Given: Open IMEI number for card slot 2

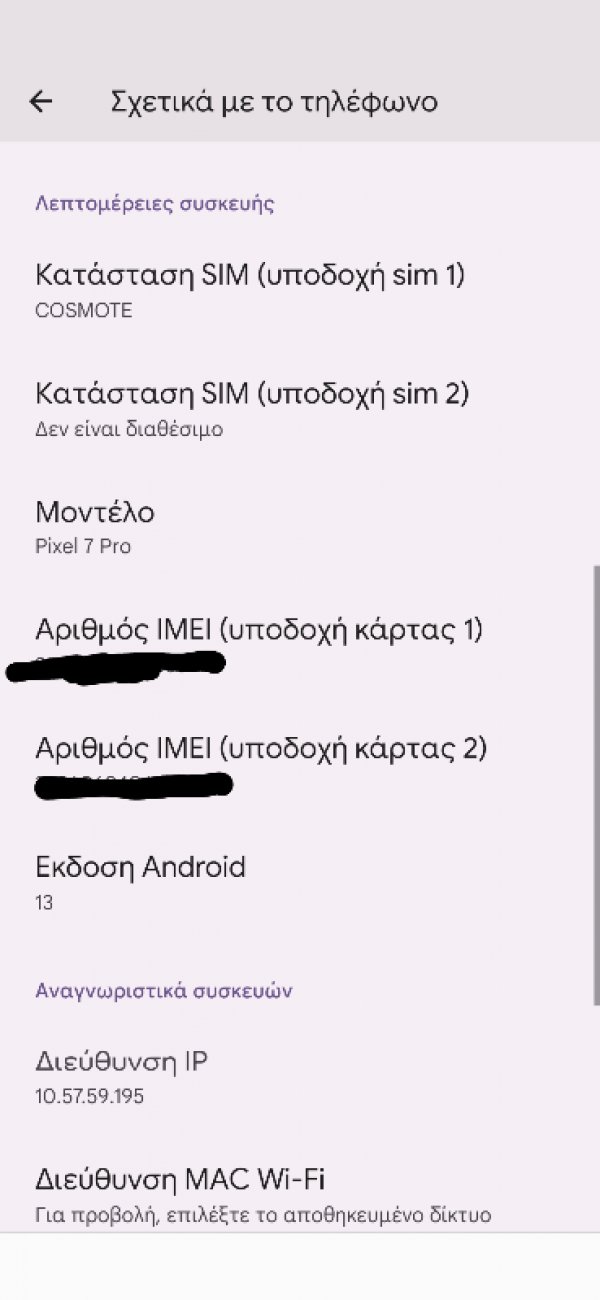Looking at the screenshot, I should pyautogui.click(x=300, y=764).
